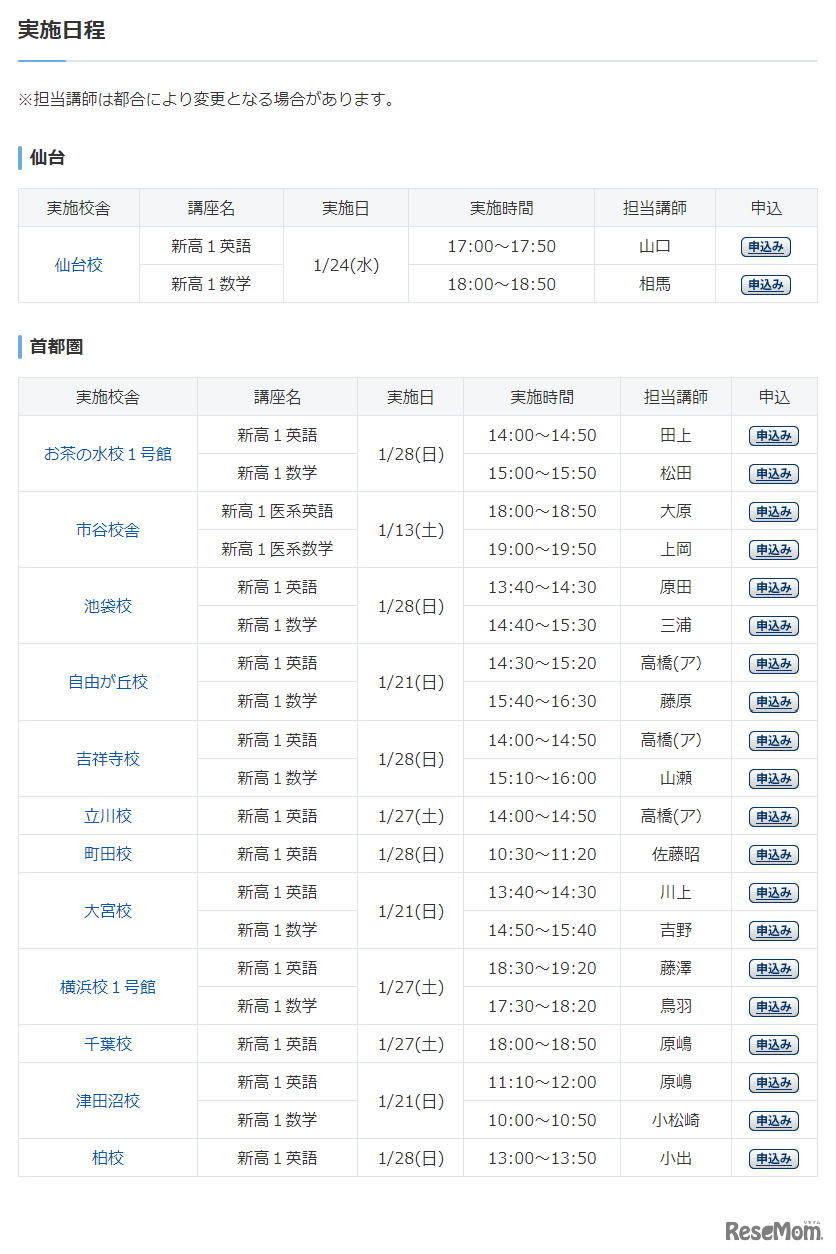Apply for 新高1医系英語 with 大原
This screenshot has width=836, height=1254.
point(774,512)
